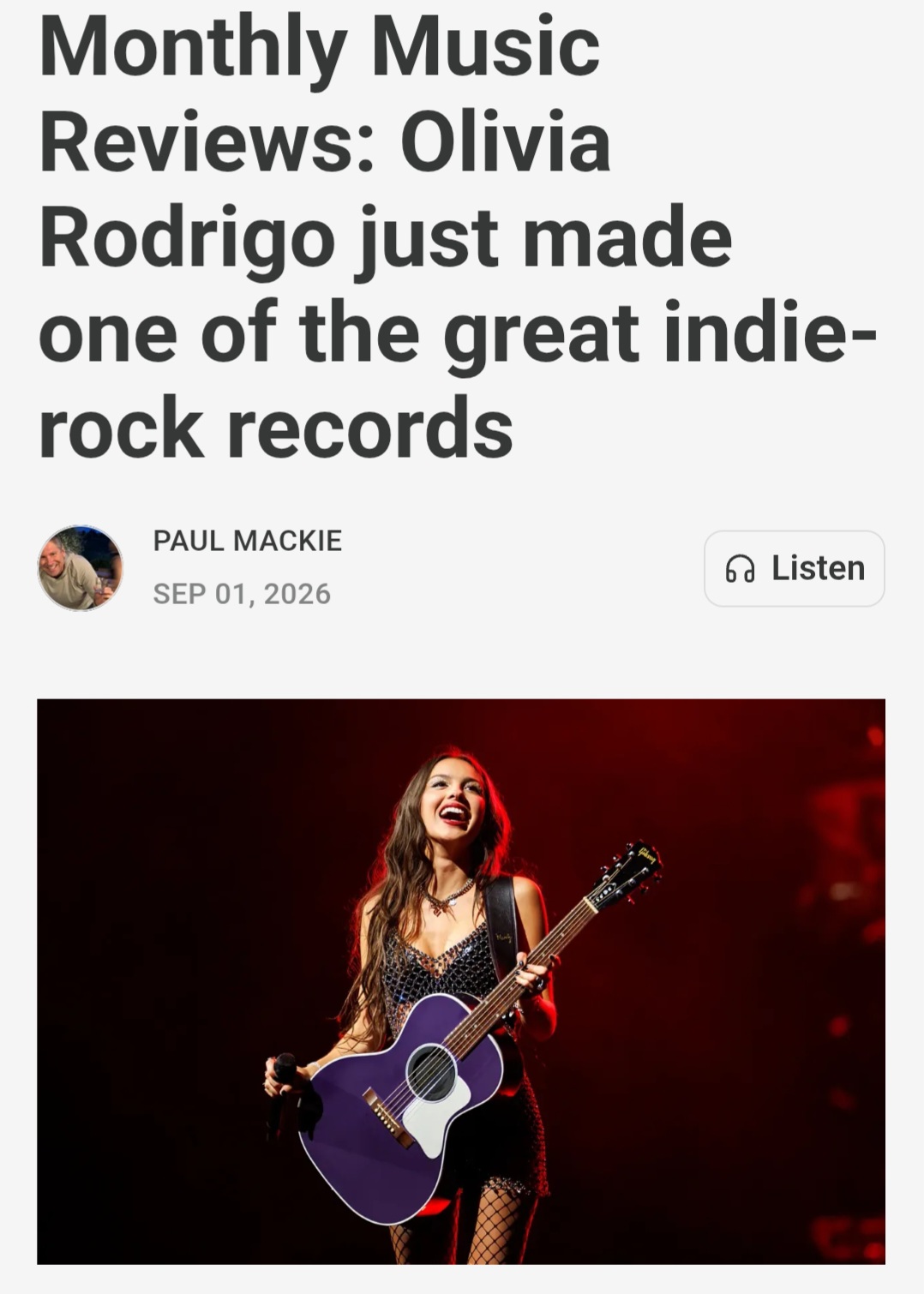Image resolution: width=924 pixels, height=1294 pixels.
Task: Open Paul Mackie's author avatar
Action: click(x=81, y=568)
